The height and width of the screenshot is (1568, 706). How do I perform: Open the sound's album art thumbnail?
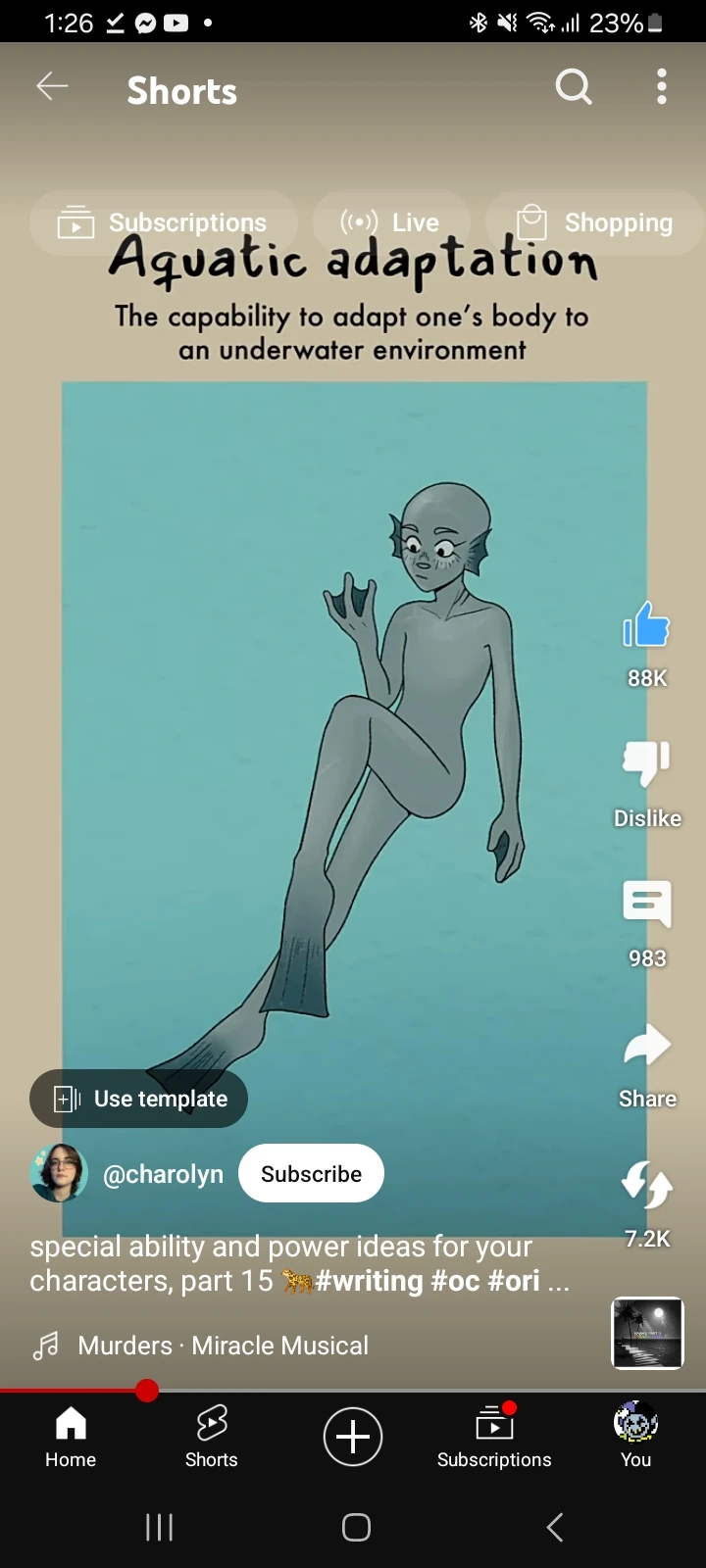(647, 1333)
